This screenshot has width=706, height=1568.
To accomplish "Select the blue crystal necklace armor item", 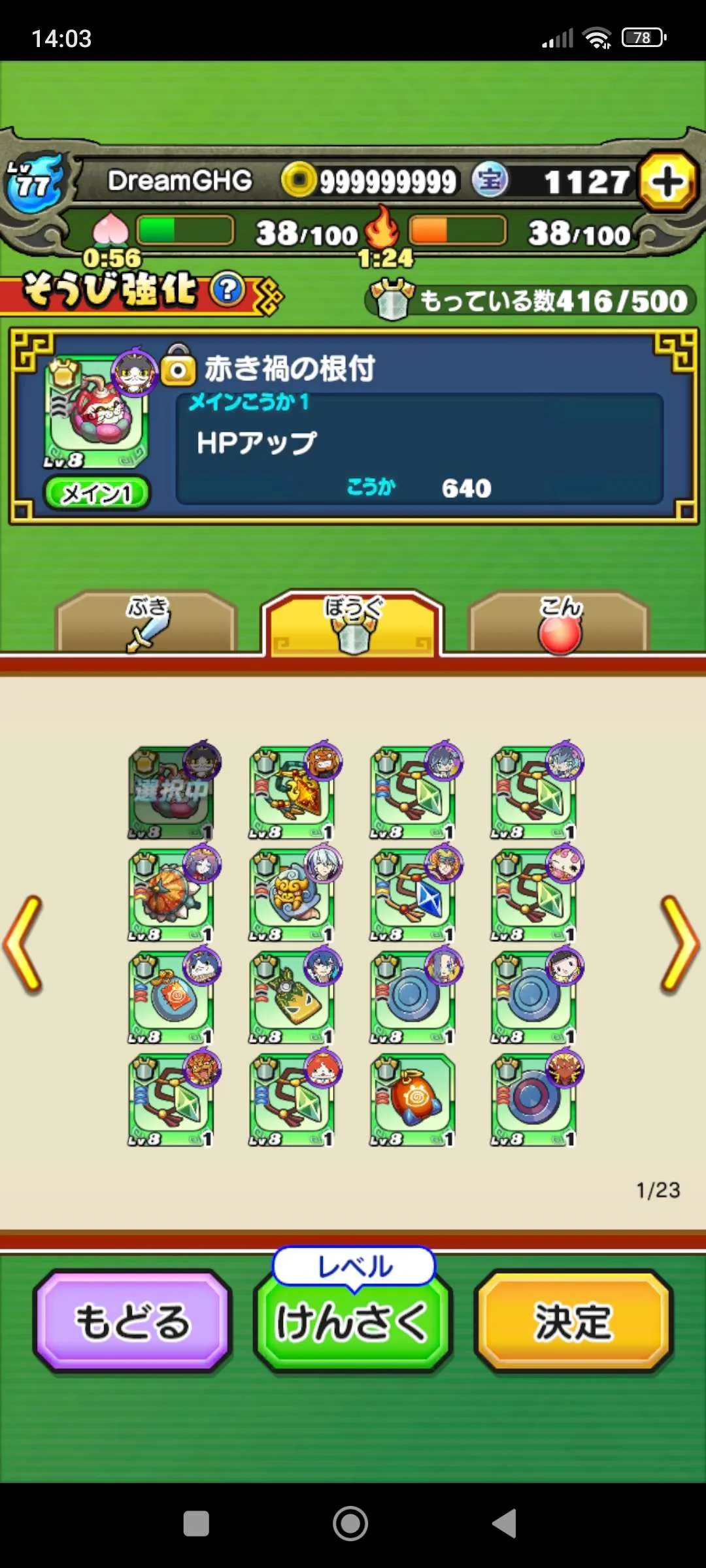I will point(413,896).
